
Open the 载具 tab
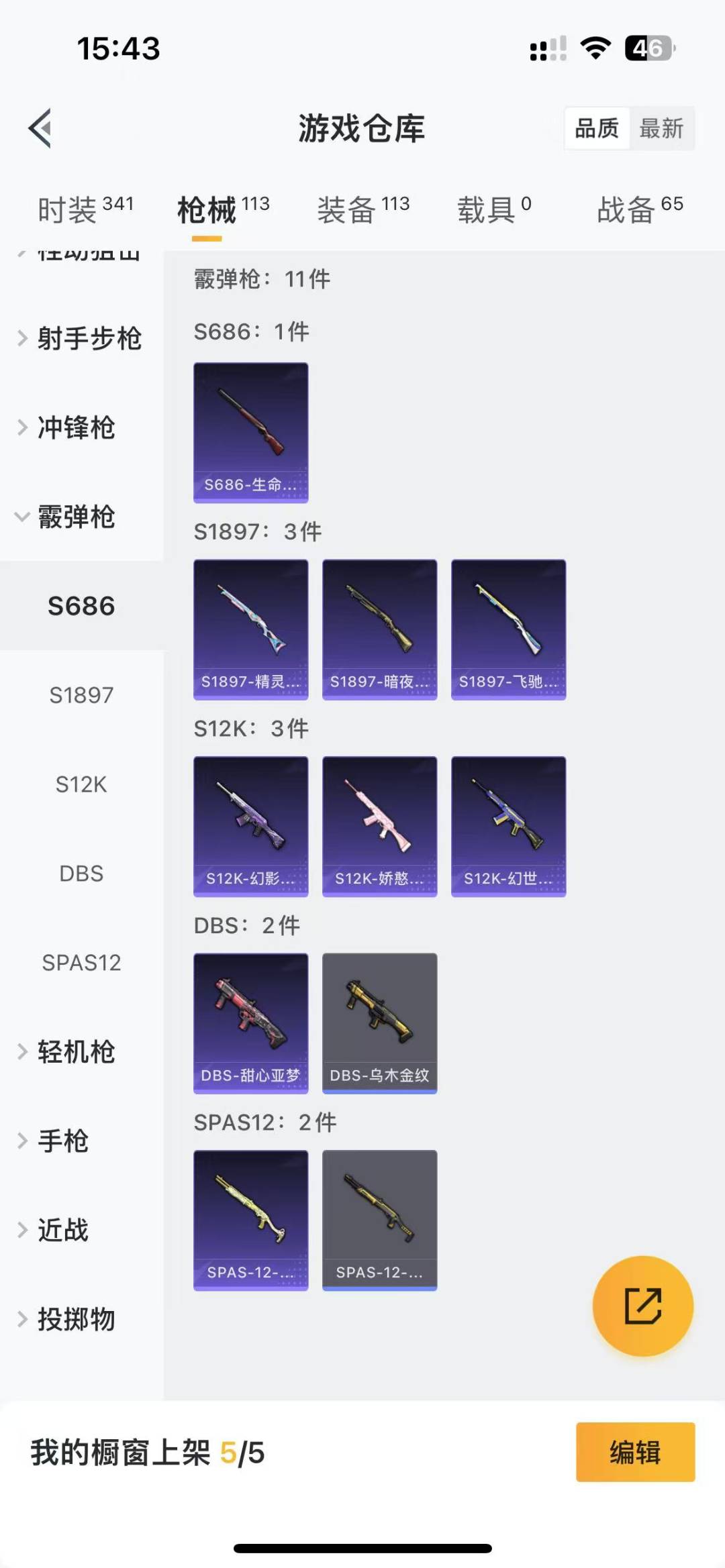click(x=494, y=210)
